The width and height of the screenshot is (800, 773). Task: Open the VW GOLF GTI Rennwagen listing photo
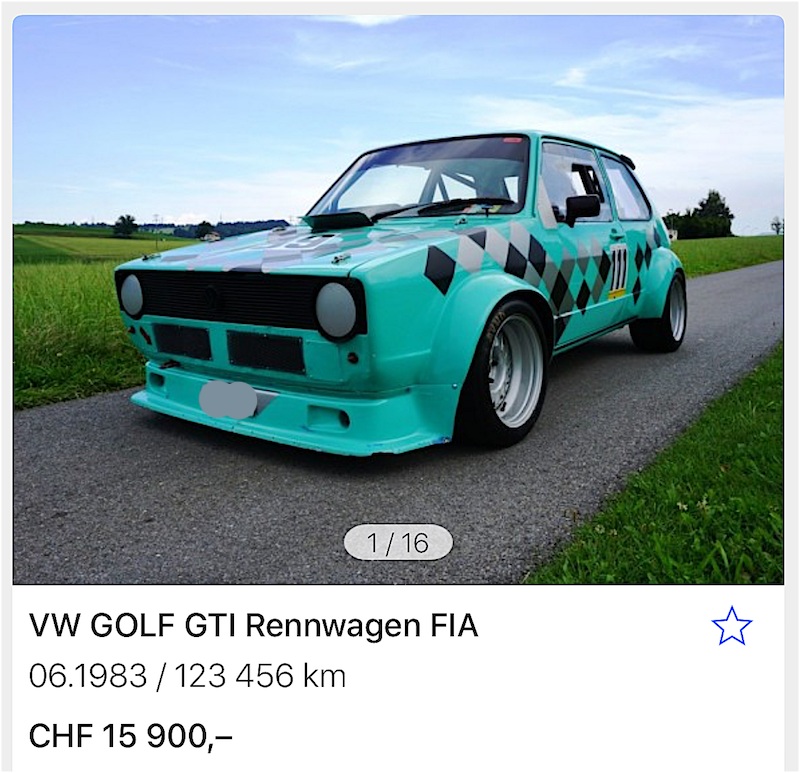click(x=398, y=300)
